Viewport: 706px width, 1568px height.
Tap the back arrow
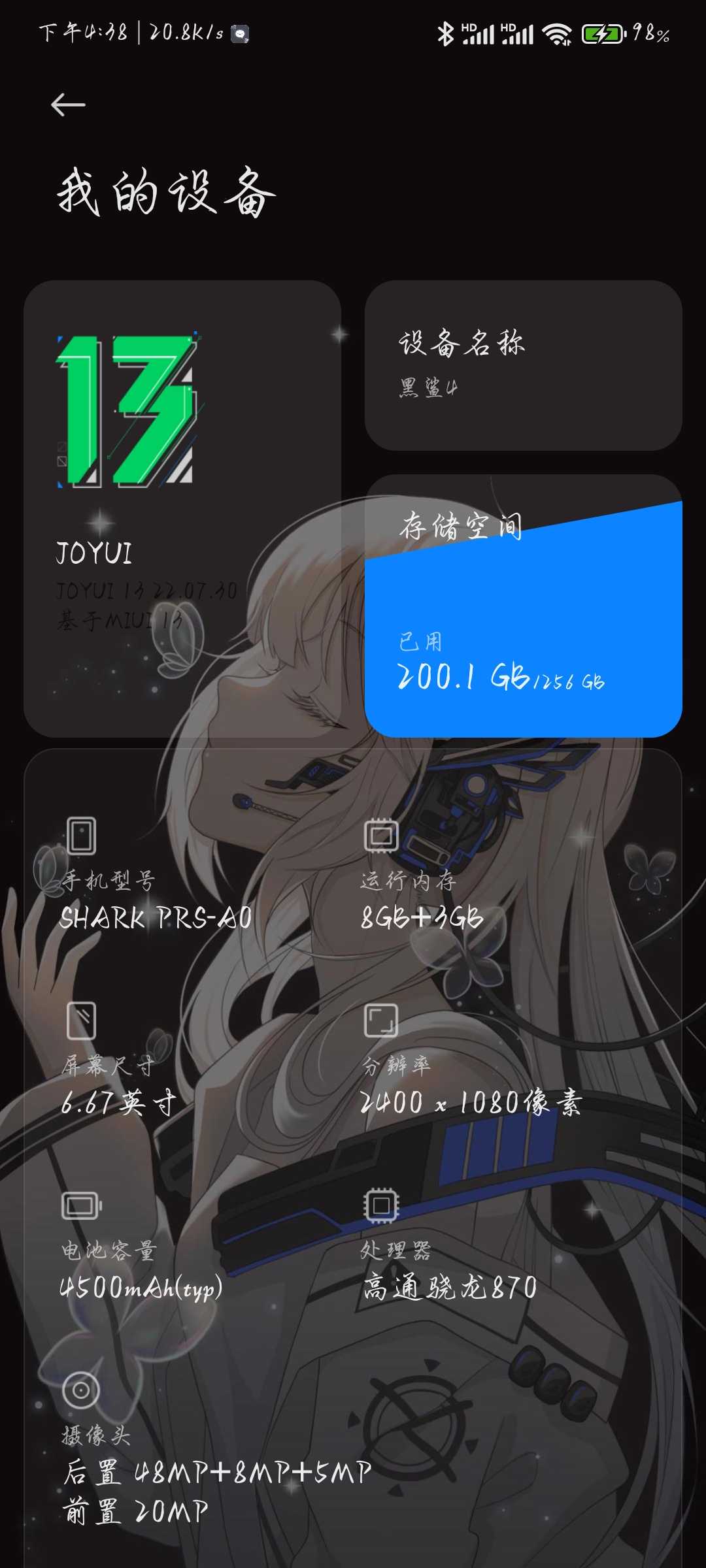(68, 105)
